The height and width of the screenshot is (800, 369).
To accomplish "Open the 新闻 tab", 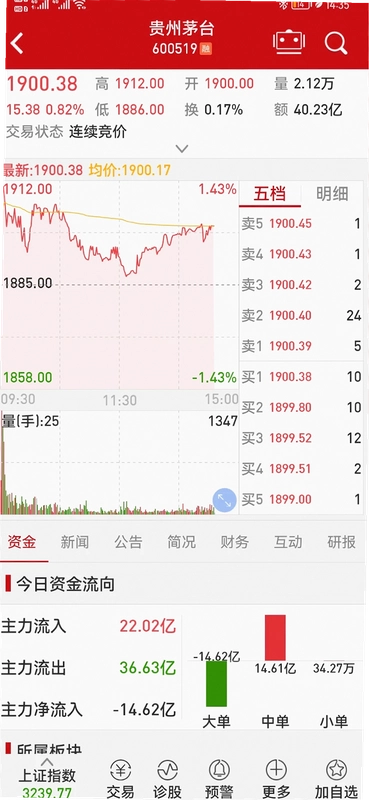I will click(x=75, y=542).
